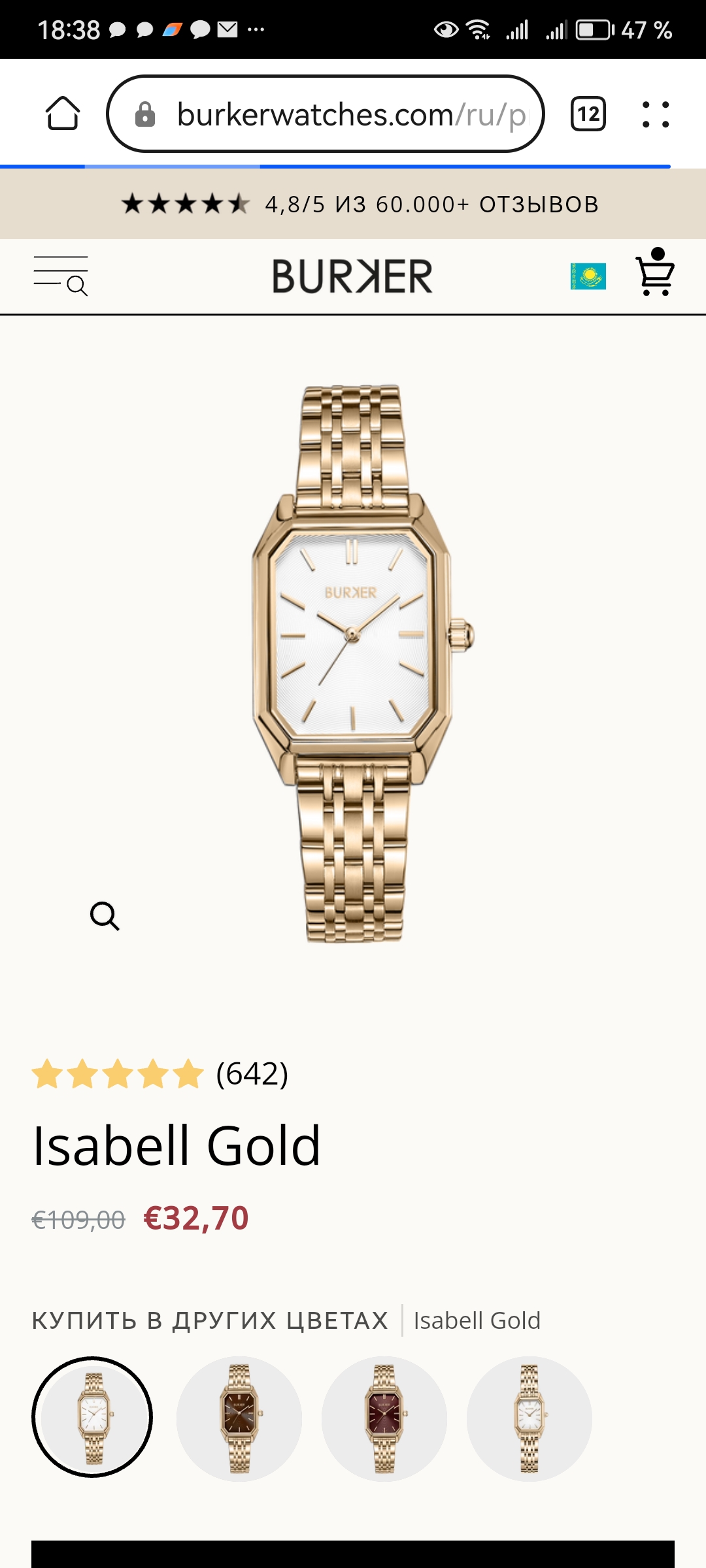The width and height of the screenshot is (706, 1568).
Task: Open the shopping cart
Action: 655,273
